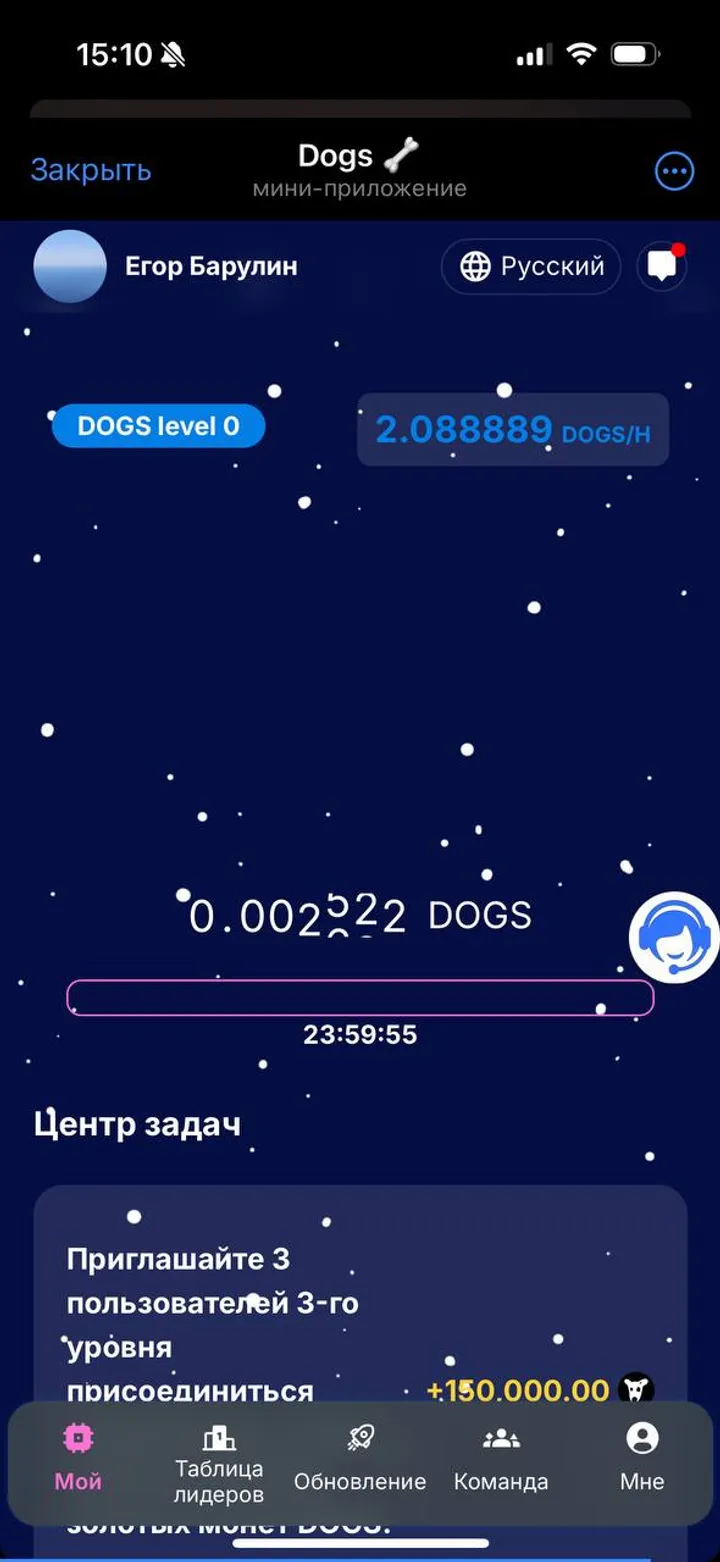Screen dimensions: 720x1562
Task: Close the Dogs mini-app via Закрыть
Action: tap(90, 169)
